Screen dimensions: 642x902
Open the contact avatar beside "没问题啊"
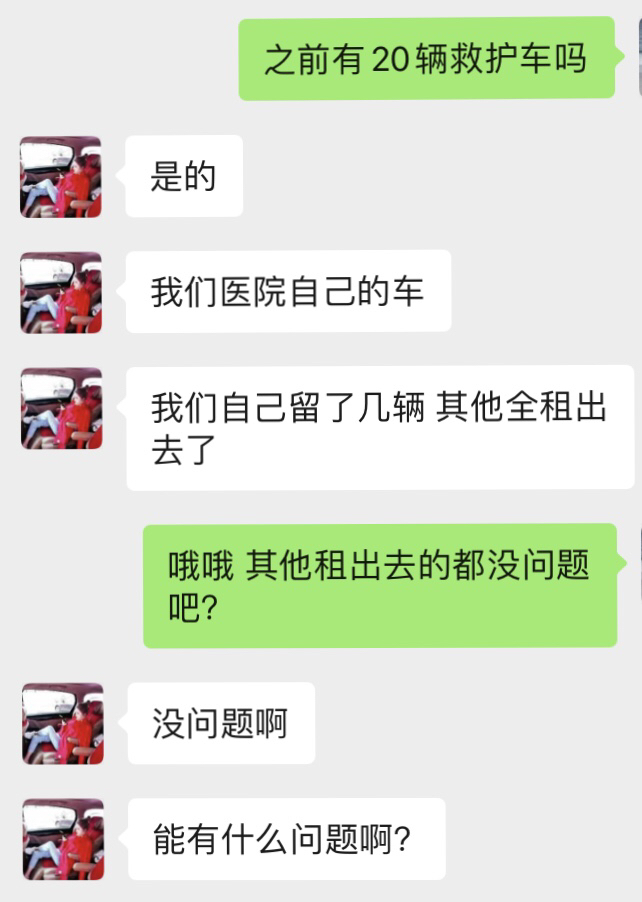point(62,723)
